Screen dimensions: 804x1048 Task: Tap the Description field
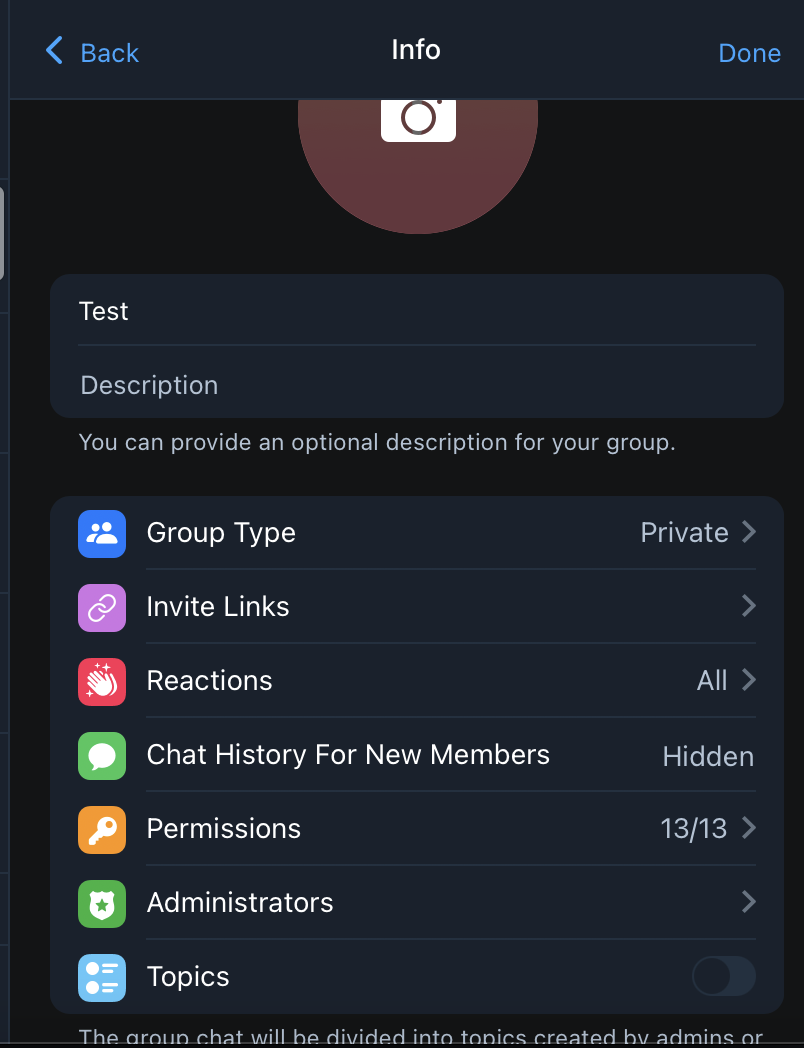pyautogui.click(x=416, y=385)
